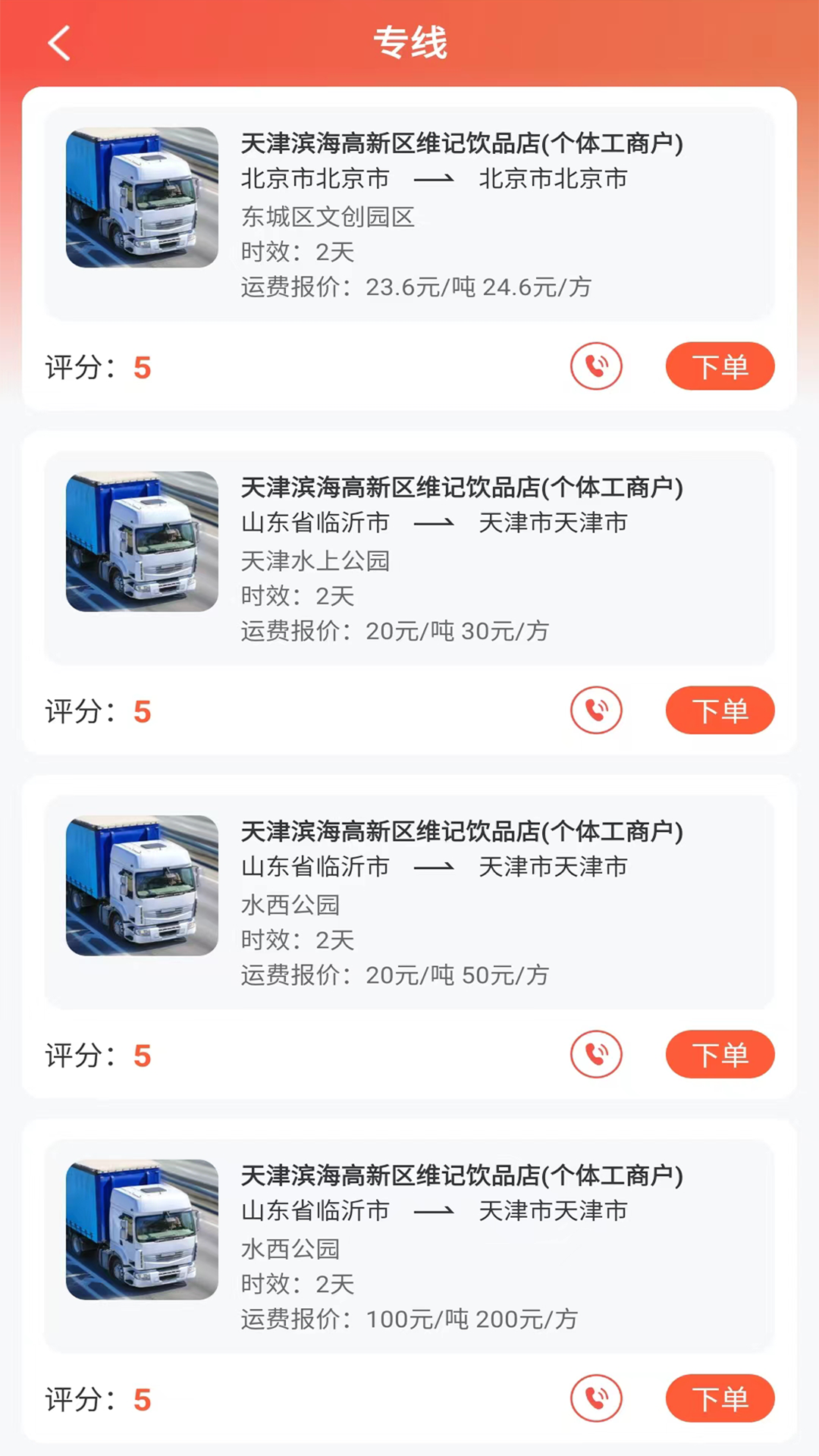This screenshot has height=1456, width=819.
Task: Tap 下单 on the third listing
Action: click(719, 1054)
